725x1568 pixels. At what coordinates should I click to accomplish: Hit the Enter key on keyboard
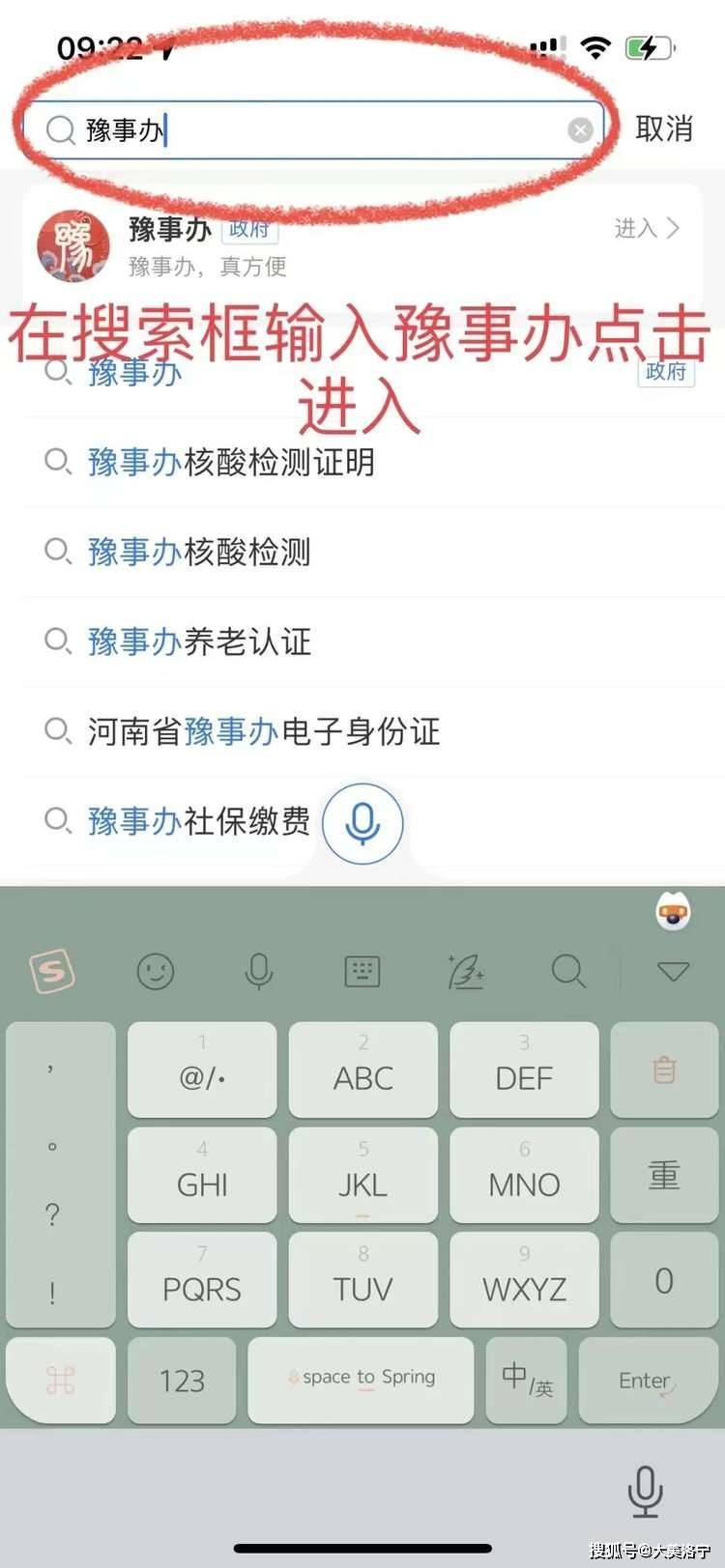tap(646, 1381)
